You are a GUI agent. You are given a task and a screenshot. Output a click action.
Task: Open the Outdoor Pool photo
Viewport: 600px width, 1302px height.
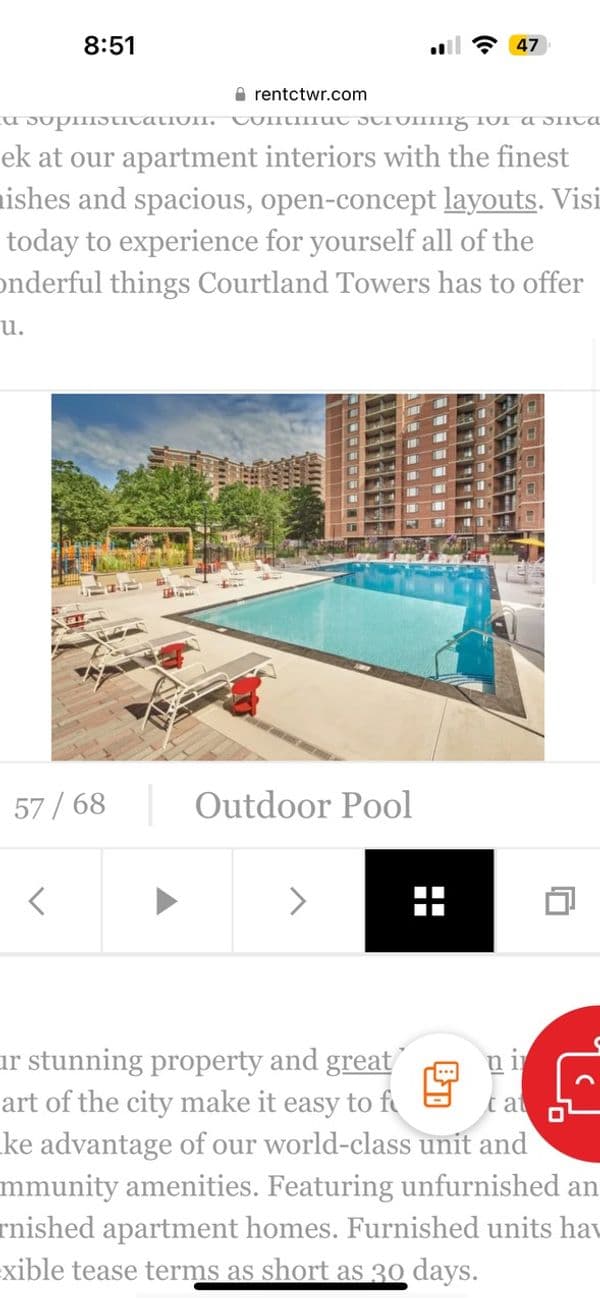pyautogui.click(x=298, y=577)
